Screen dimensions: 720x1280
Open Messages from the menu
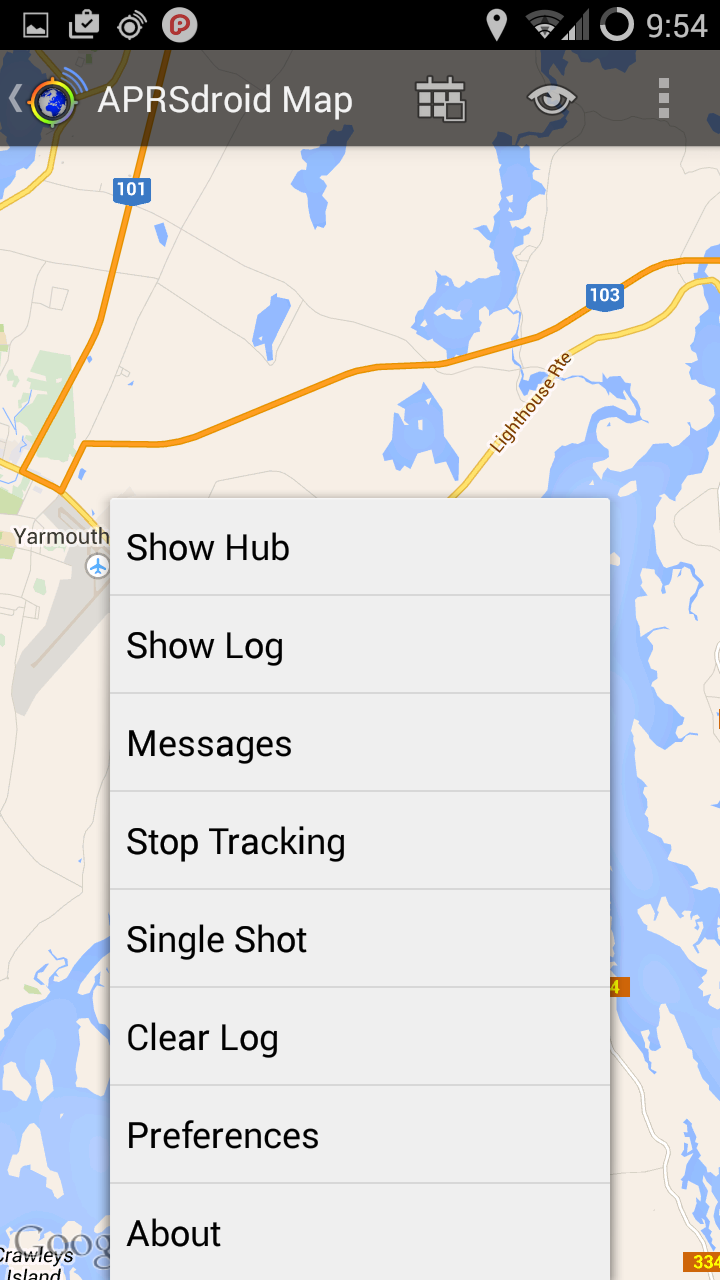360,743
